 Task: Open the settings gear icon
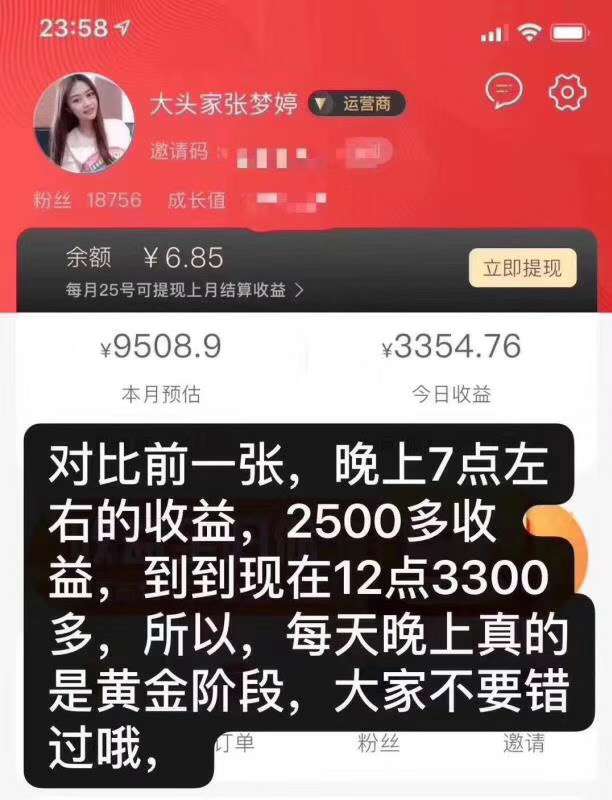(567, 93)
